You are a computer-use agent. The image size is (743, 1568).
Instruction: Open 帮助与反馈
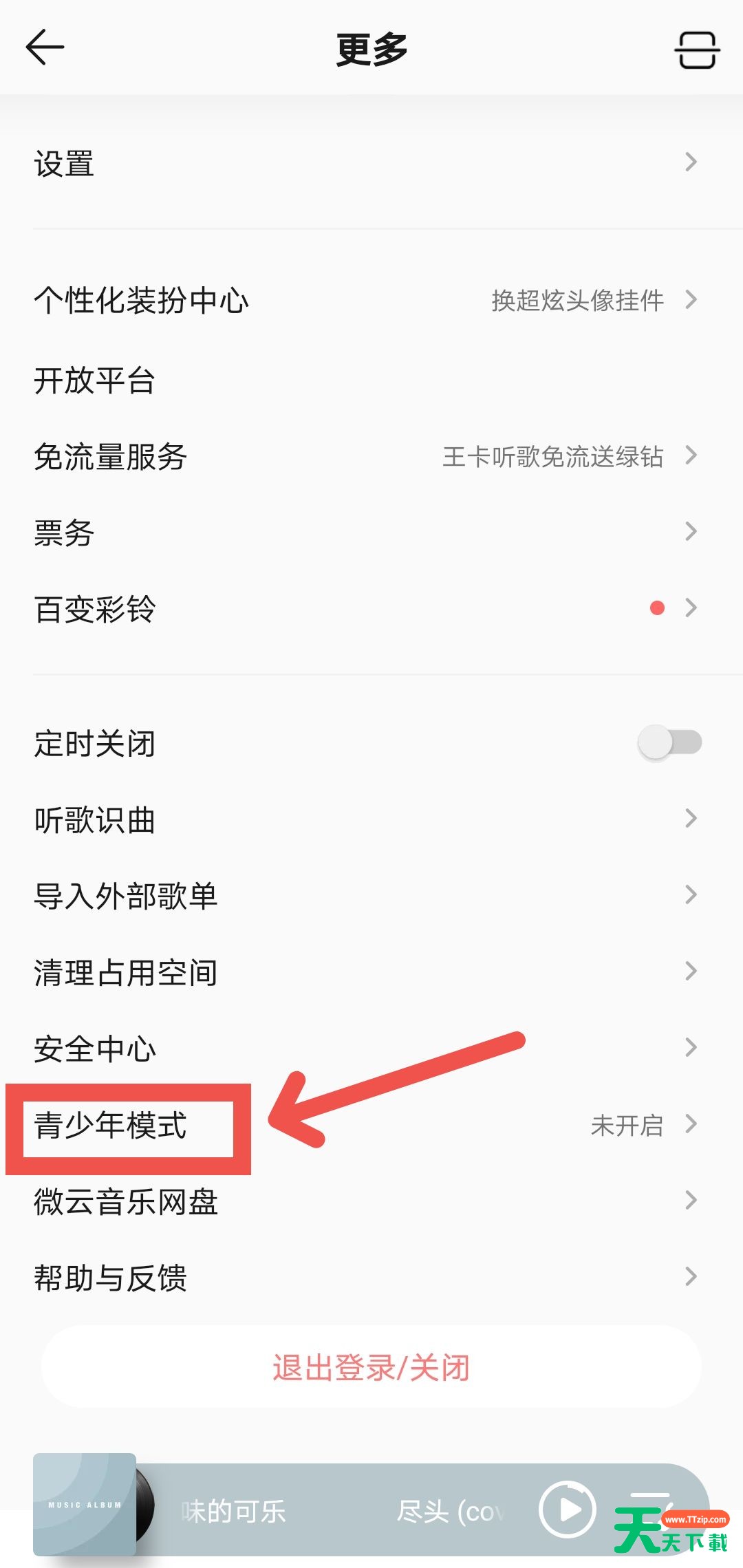click(x=371, y=1278)
